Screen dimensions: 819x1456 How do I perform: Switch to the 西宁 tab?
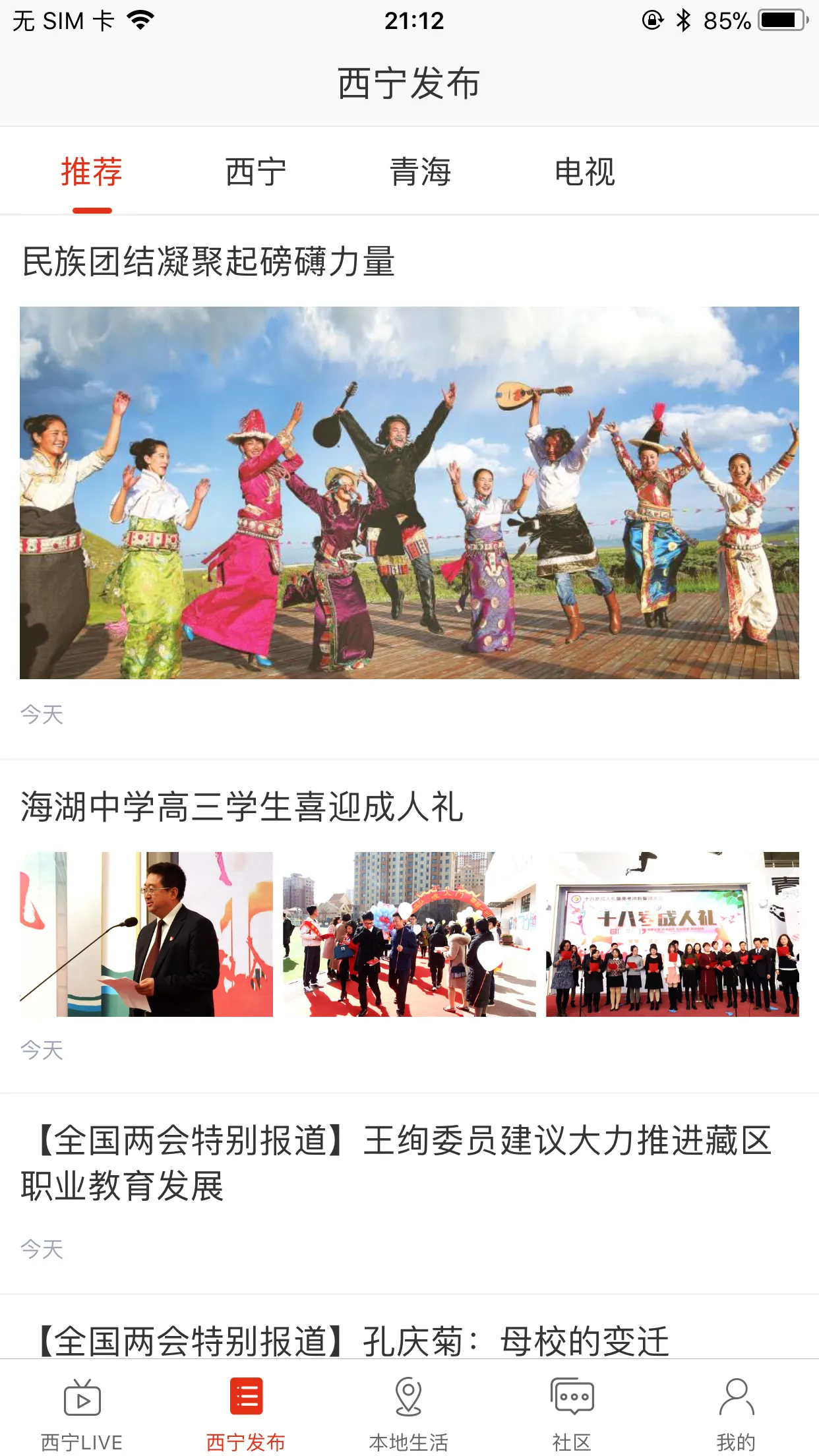pyautogui.click(x=255, y=172)
